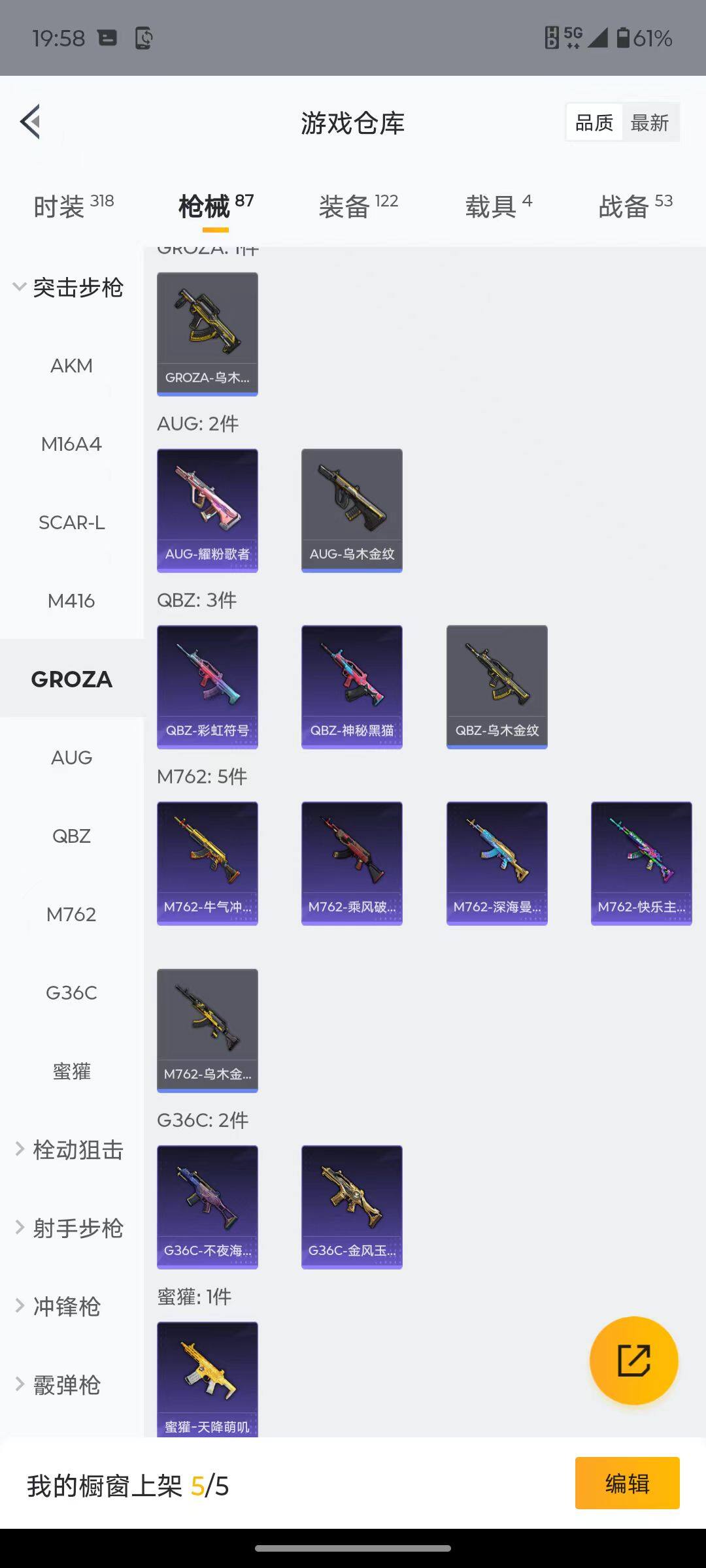Select AKM in the sidebar
Viewport: 706px width, 1568px height.
point(72,366)
